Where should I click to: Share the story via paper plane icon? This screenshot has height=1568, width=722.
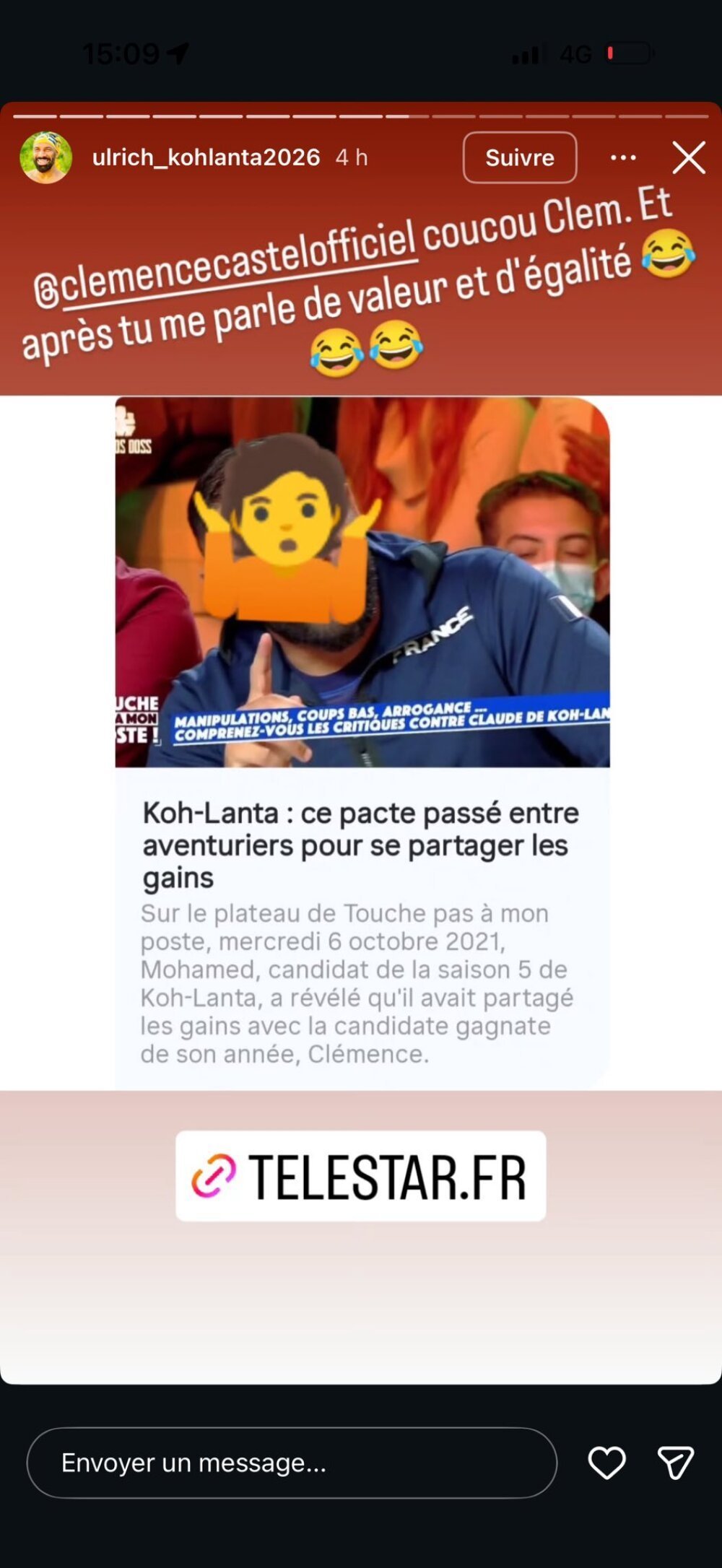(675, 1463)
